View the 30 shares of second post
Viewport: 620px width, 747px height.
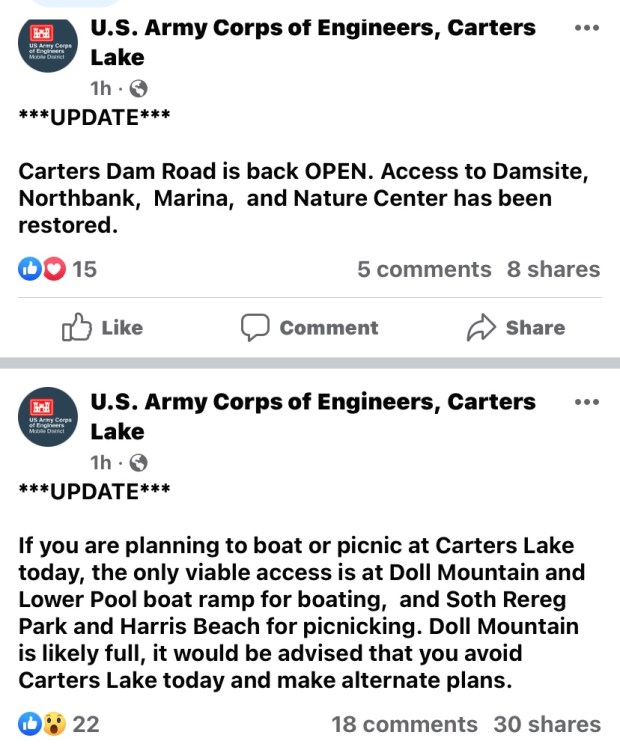click(546, 724)
